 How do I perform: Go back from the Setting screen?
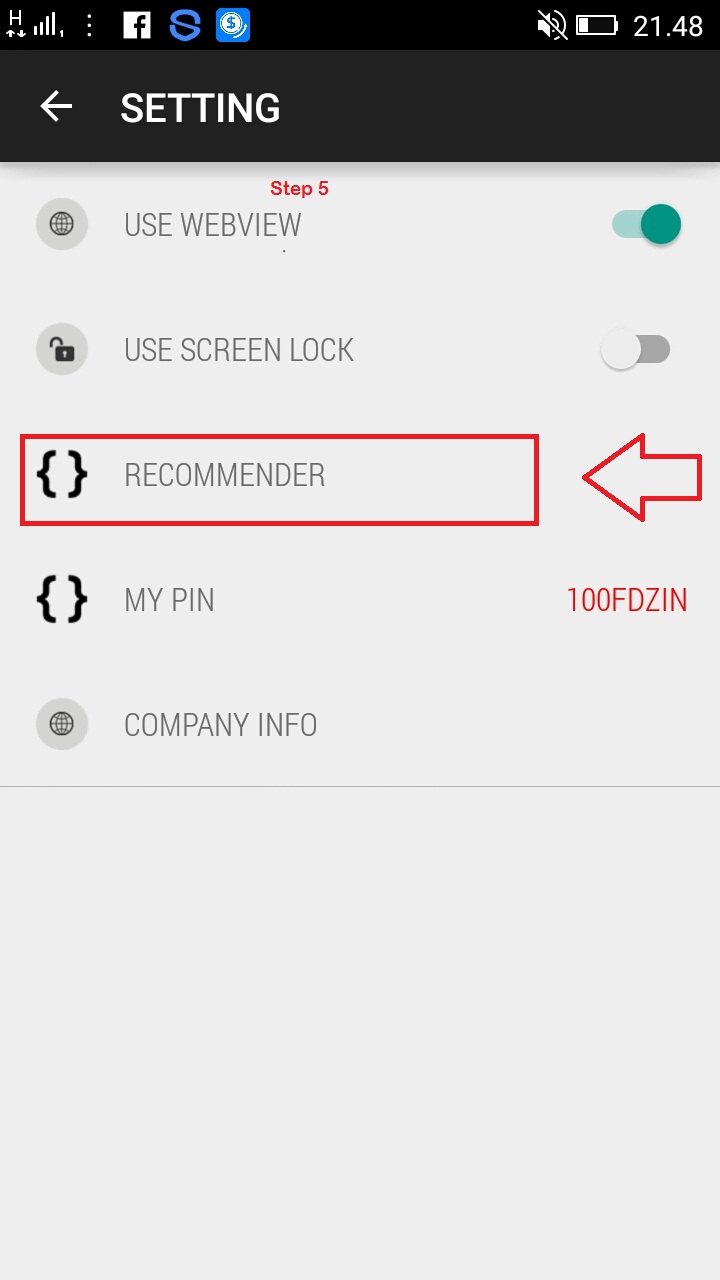(56, 107)
